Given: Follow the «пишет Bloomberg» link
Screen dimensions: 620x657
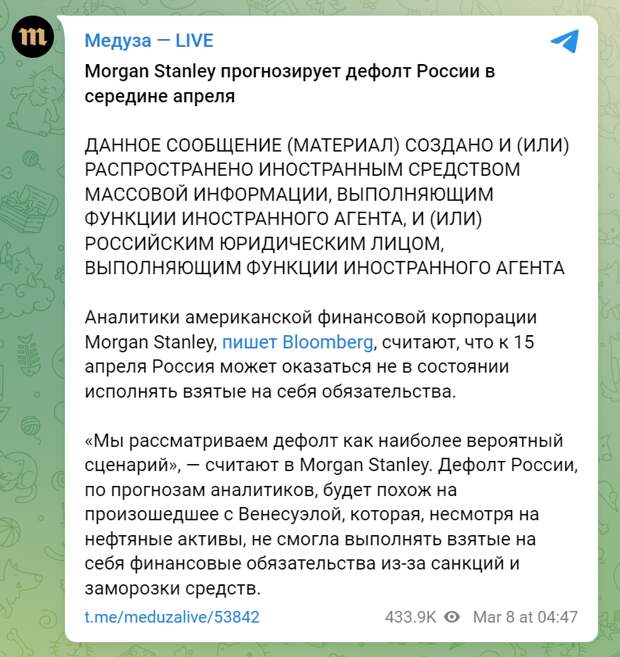Looking at the screenshot, I should (x=297, y=342).
